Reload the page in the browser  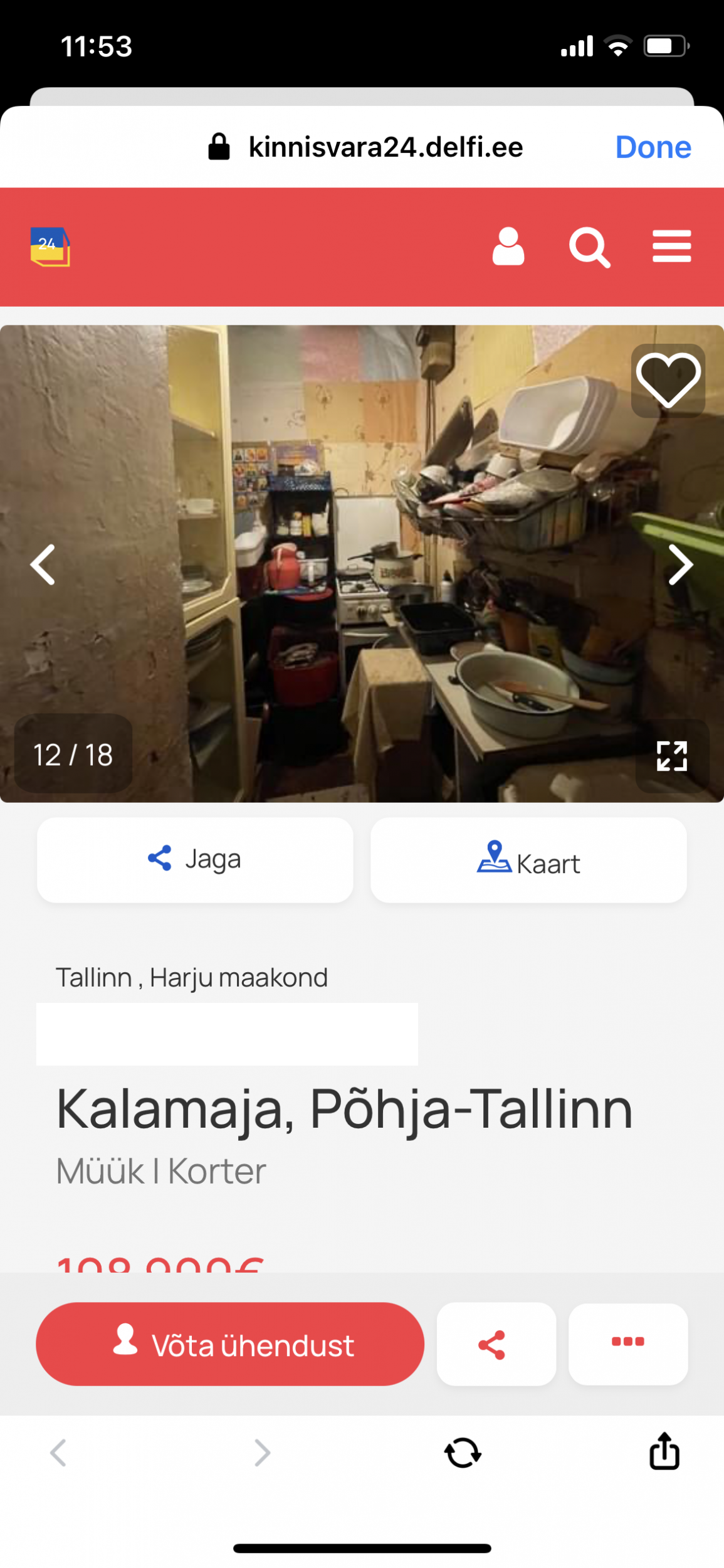463,1453
